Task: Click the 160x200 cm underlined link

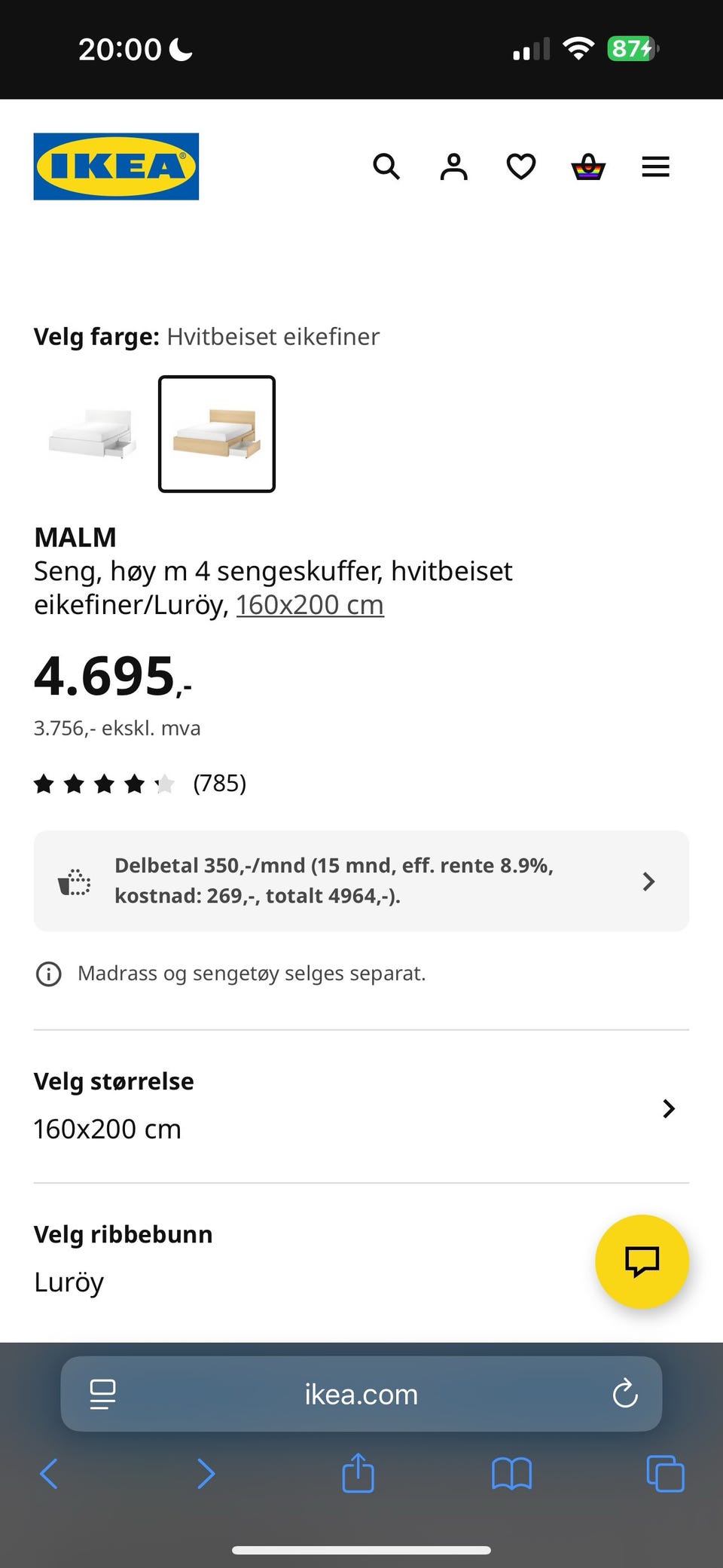Action: click(310, 604)
